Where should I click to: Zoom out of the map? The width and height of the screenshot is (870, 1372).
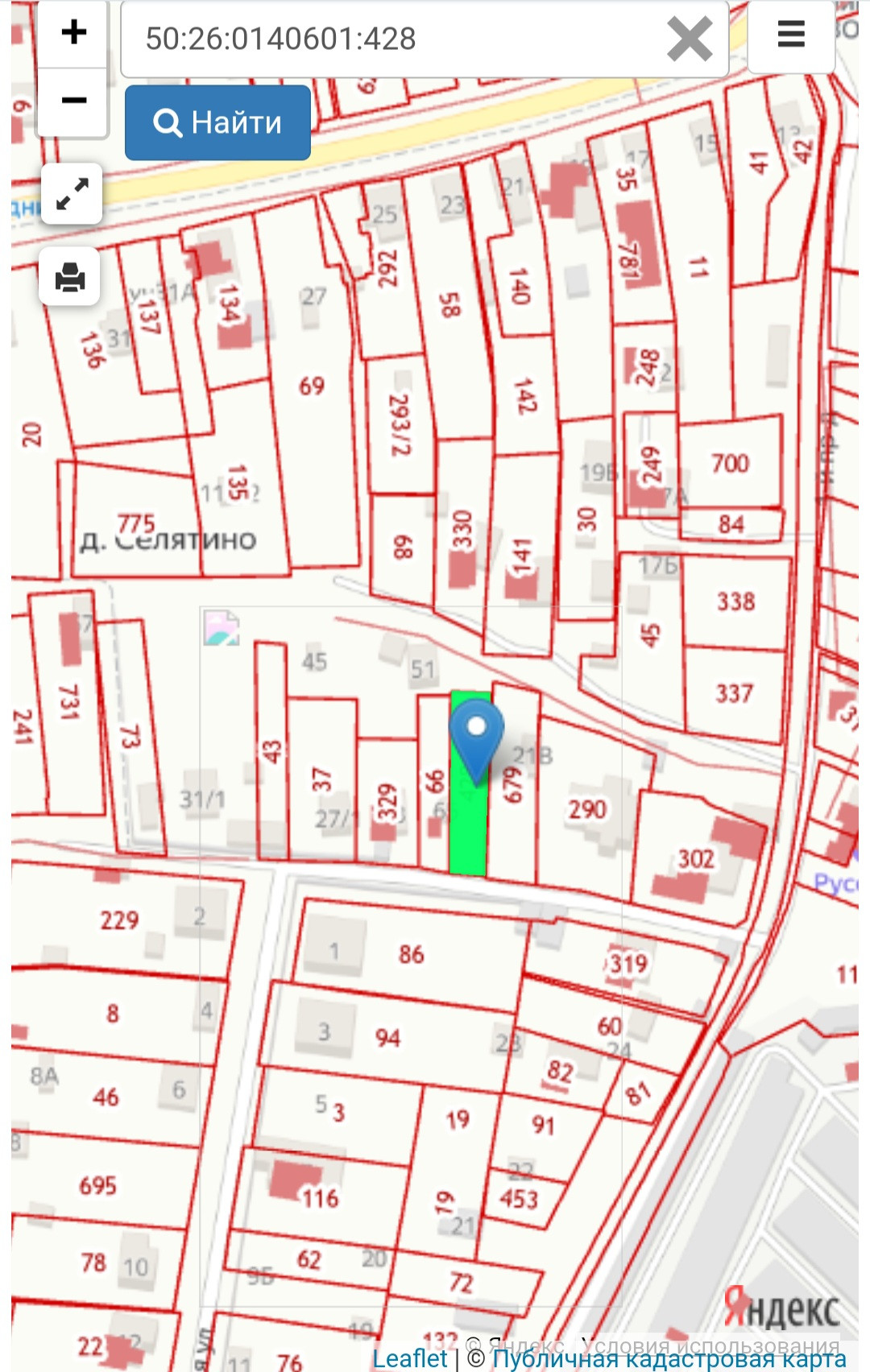73,101
